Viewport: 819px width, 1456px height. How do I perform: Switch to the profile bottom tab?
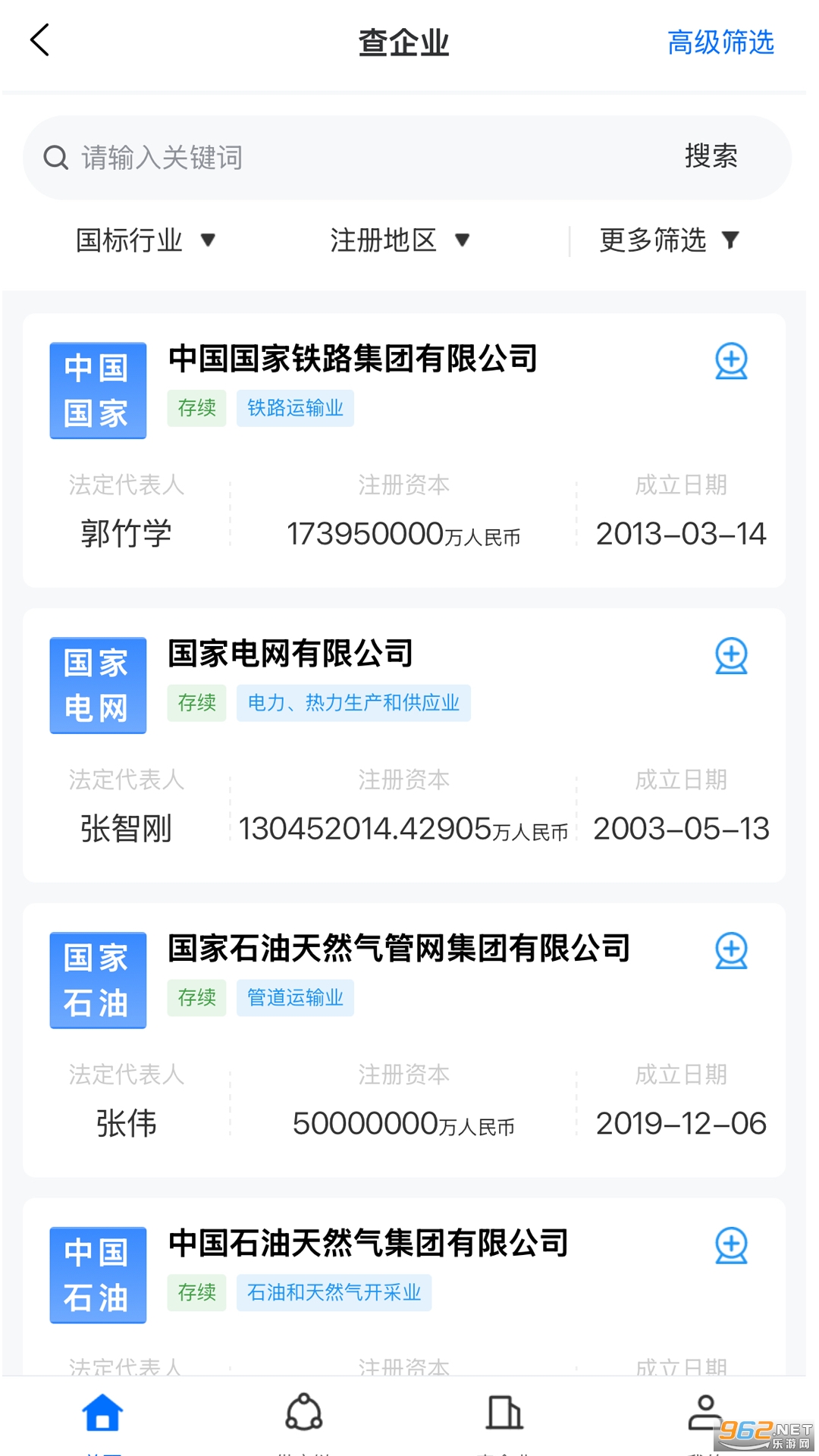(704, 1416)
